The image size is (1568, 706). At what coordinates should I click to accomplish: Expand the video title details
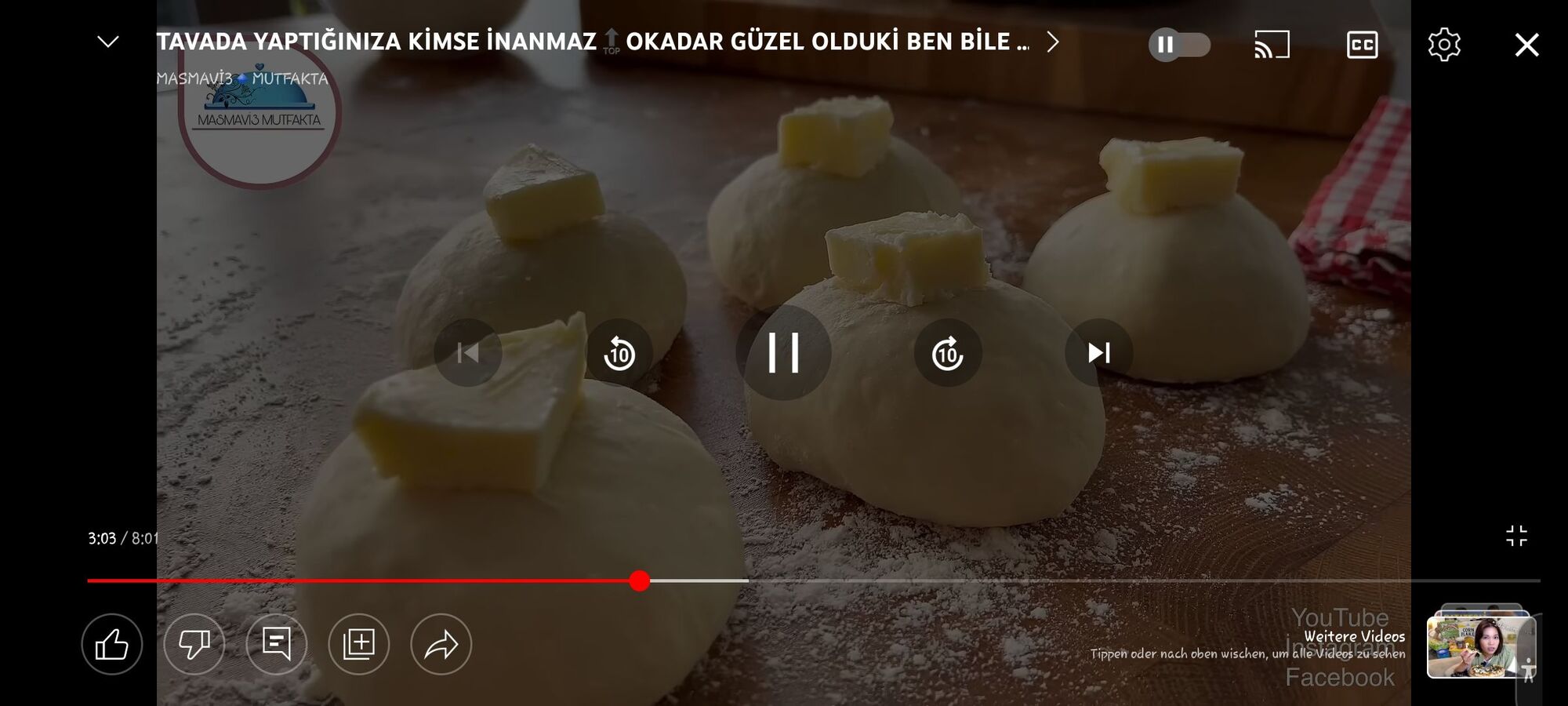[1053, 42]
